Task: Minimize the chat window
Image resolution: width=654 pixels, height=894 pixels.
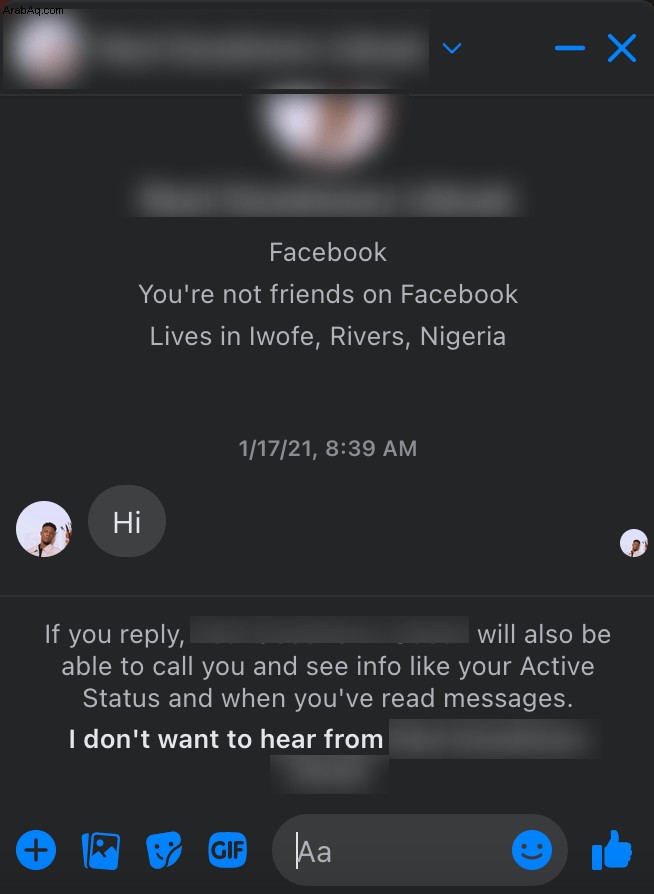Action: coord(569,48)
